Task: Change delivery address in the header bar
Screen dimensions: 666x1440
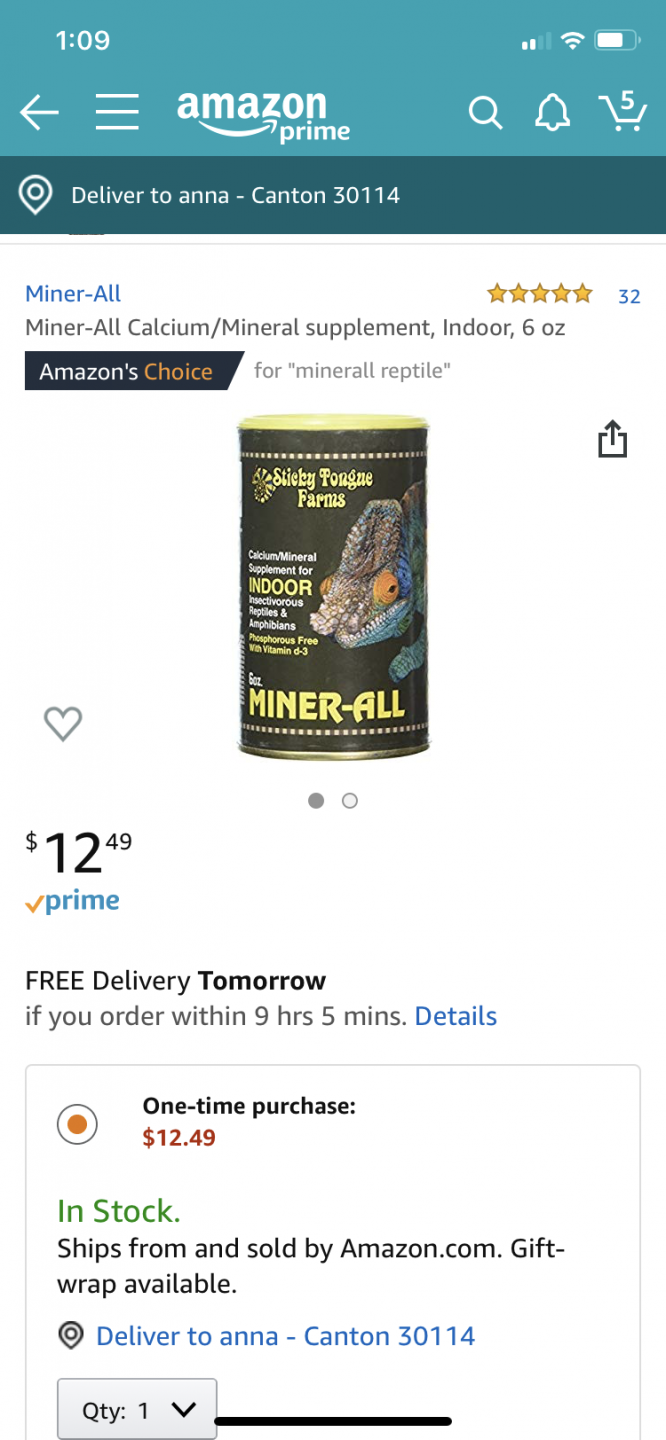Action: (333, 195)
